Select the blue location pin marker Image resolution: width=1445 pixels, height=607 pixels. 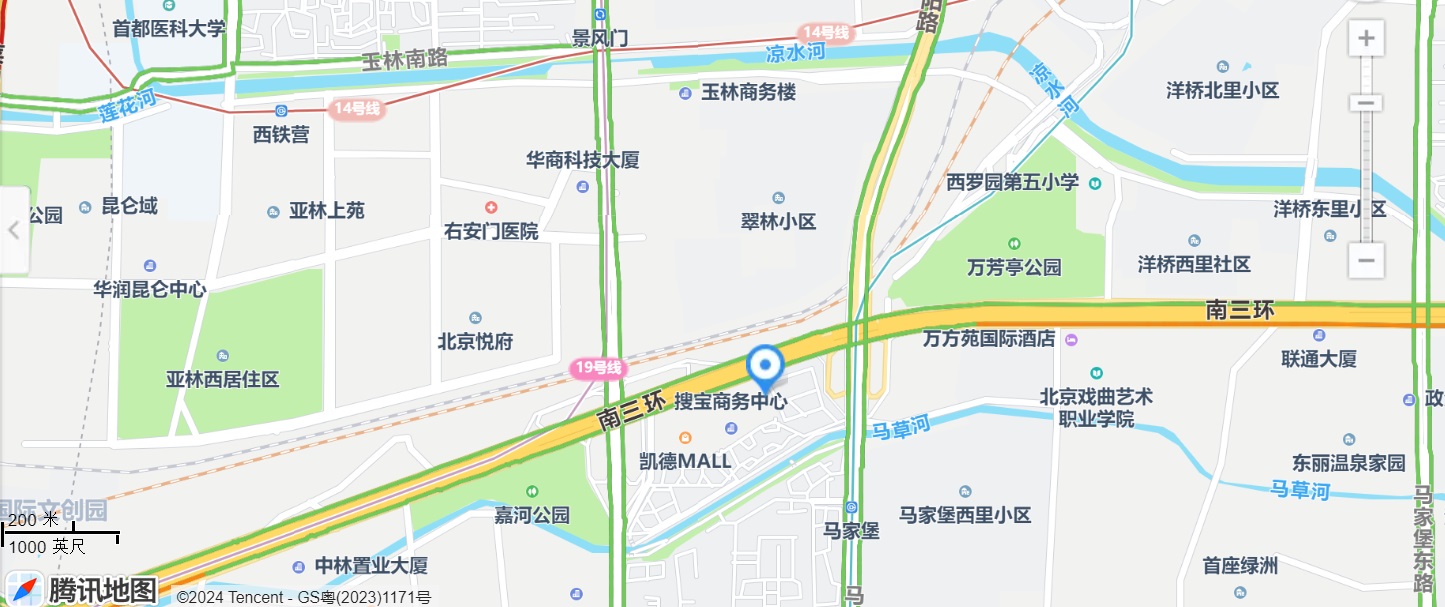[766, 367]
